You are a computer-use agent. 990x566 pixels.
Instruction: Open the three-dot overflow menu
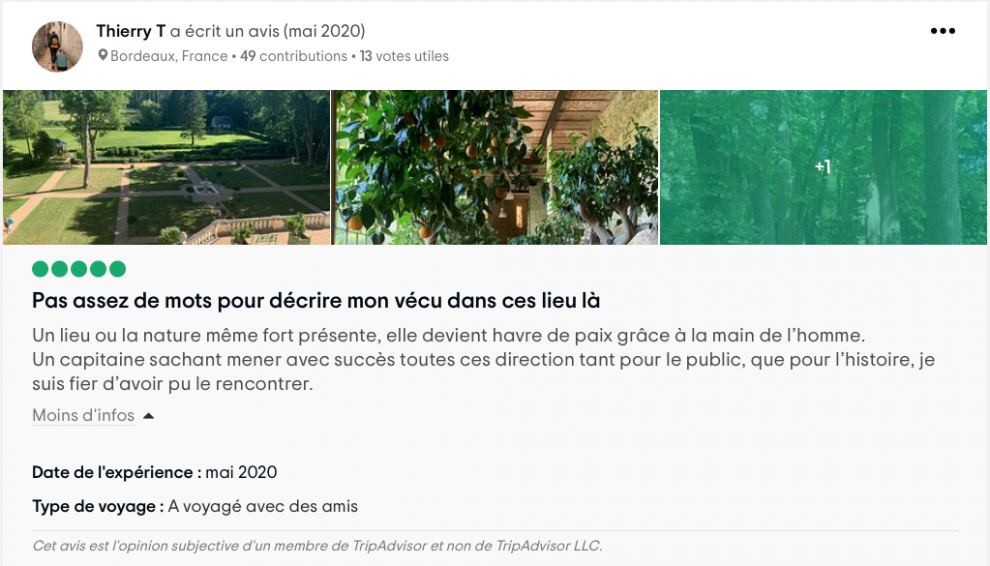[x=942, y=31]
